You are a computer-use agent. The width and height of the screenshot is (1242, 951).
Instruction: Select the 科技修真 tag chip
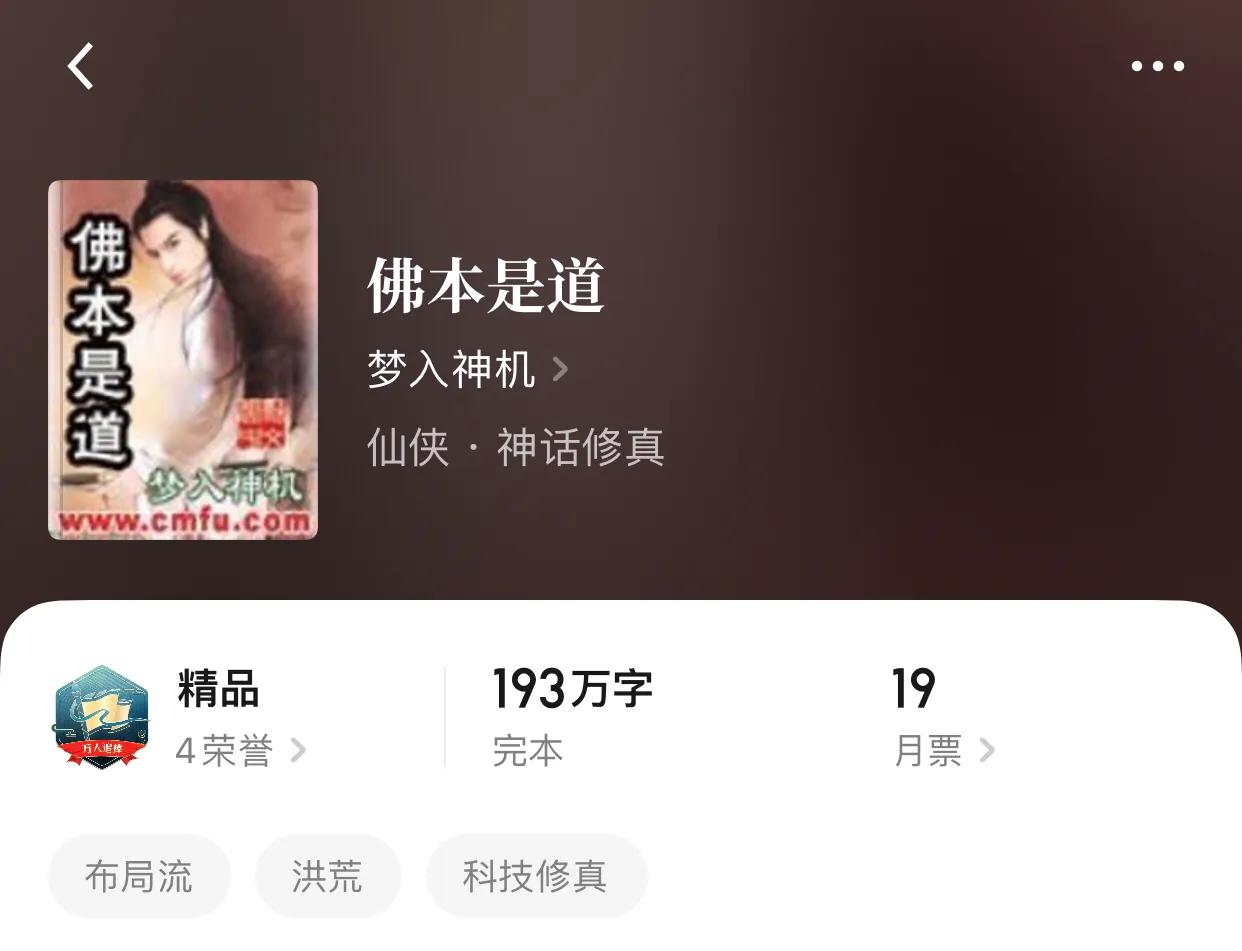[535, 877]
